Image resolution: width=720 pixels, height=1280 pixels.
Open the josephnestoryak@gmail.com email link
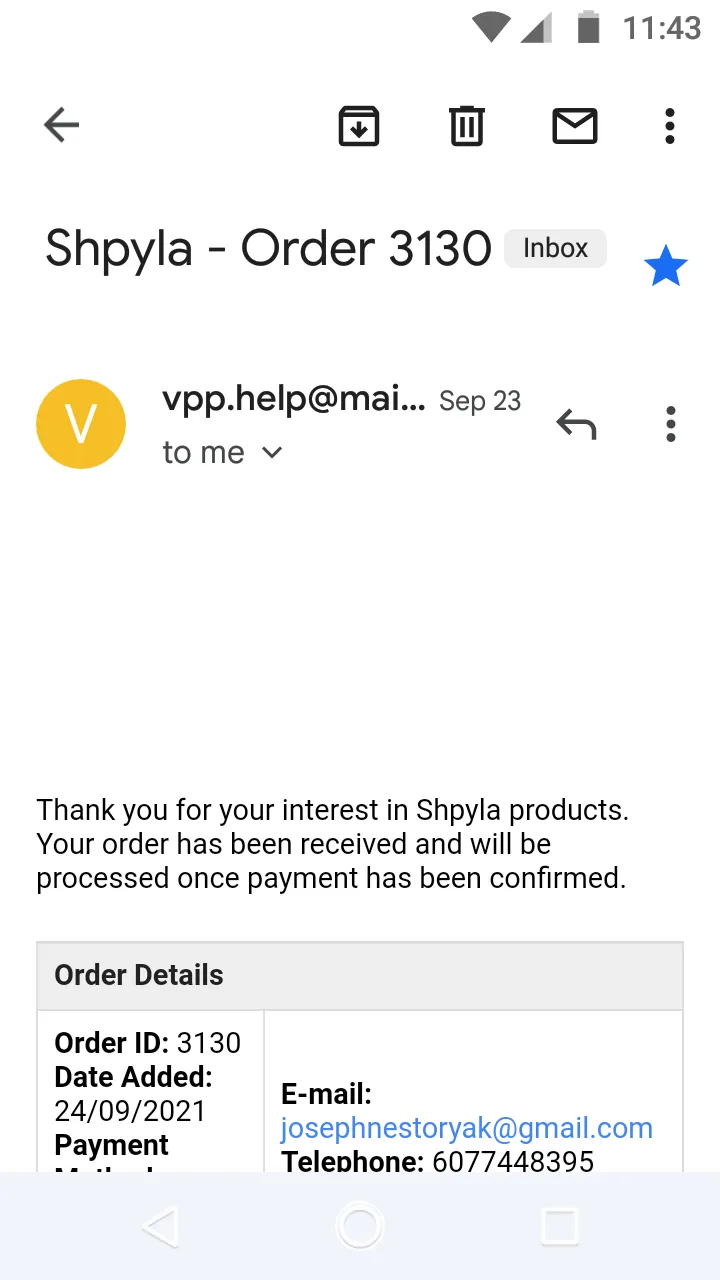pyautogui.click(x=466, y=1128)
